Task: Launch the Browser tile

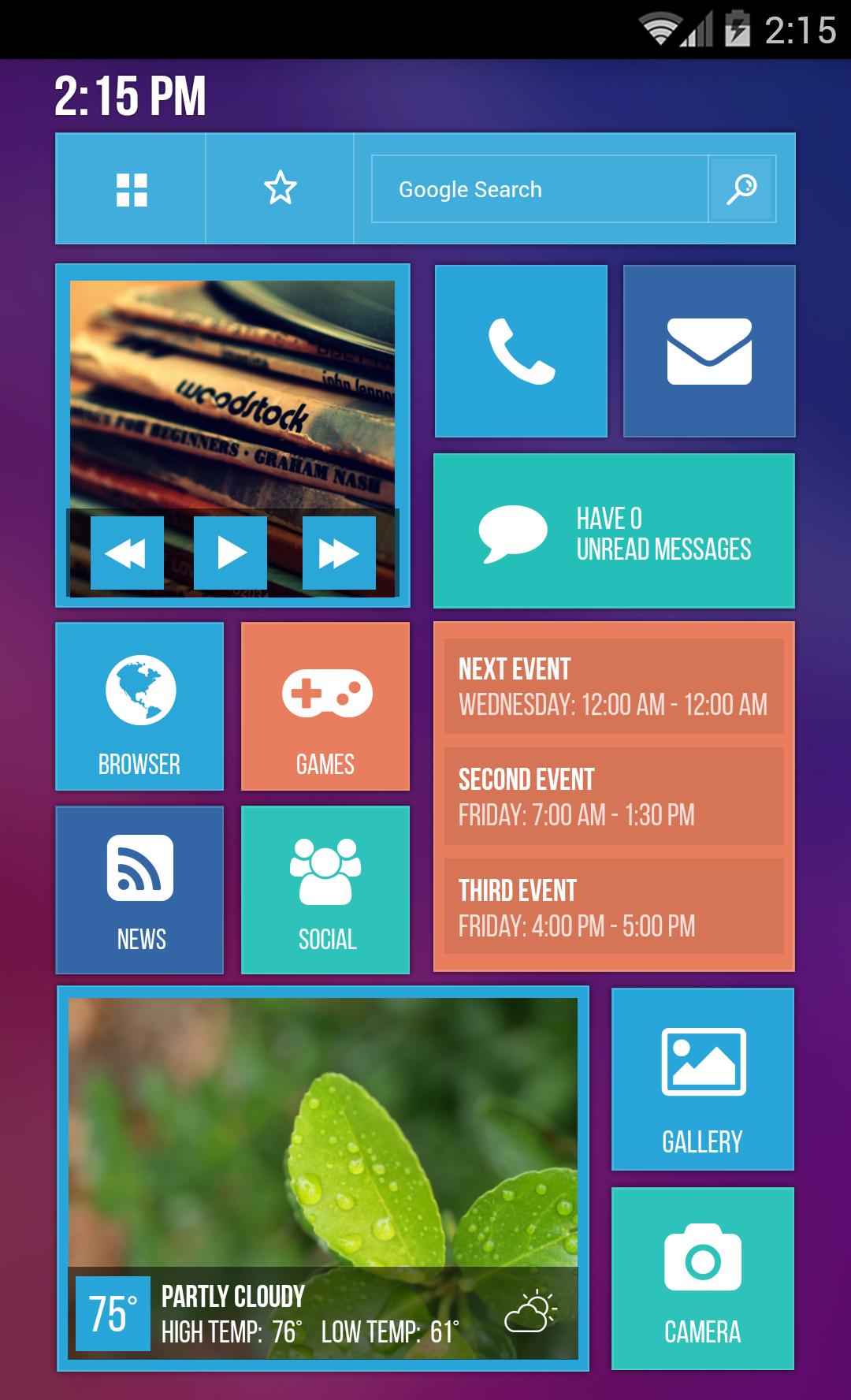Action: click(x=139, y=706)
